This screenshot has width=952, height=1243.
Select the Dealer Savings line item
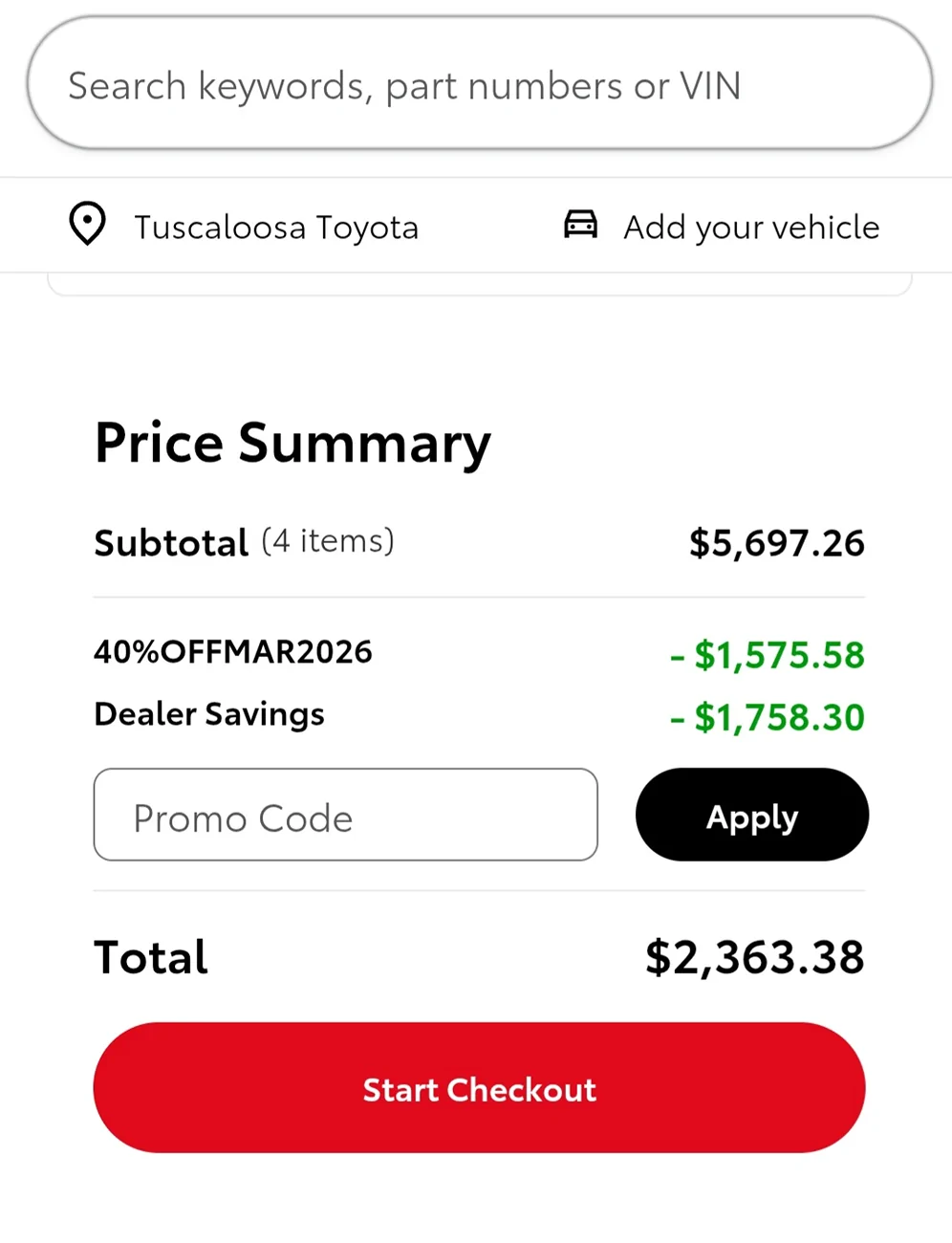point(208,713)
